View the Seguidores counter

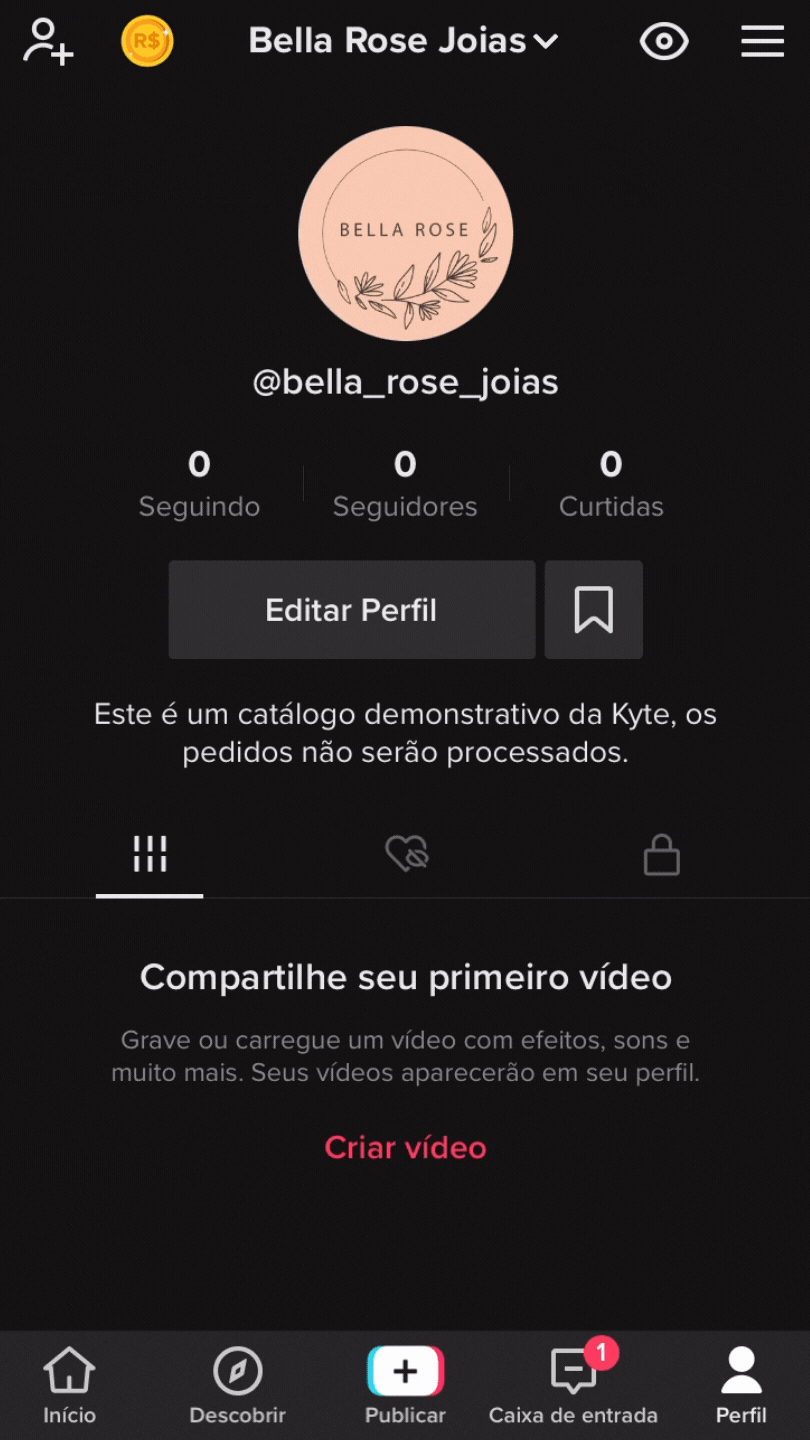[405, 483]
